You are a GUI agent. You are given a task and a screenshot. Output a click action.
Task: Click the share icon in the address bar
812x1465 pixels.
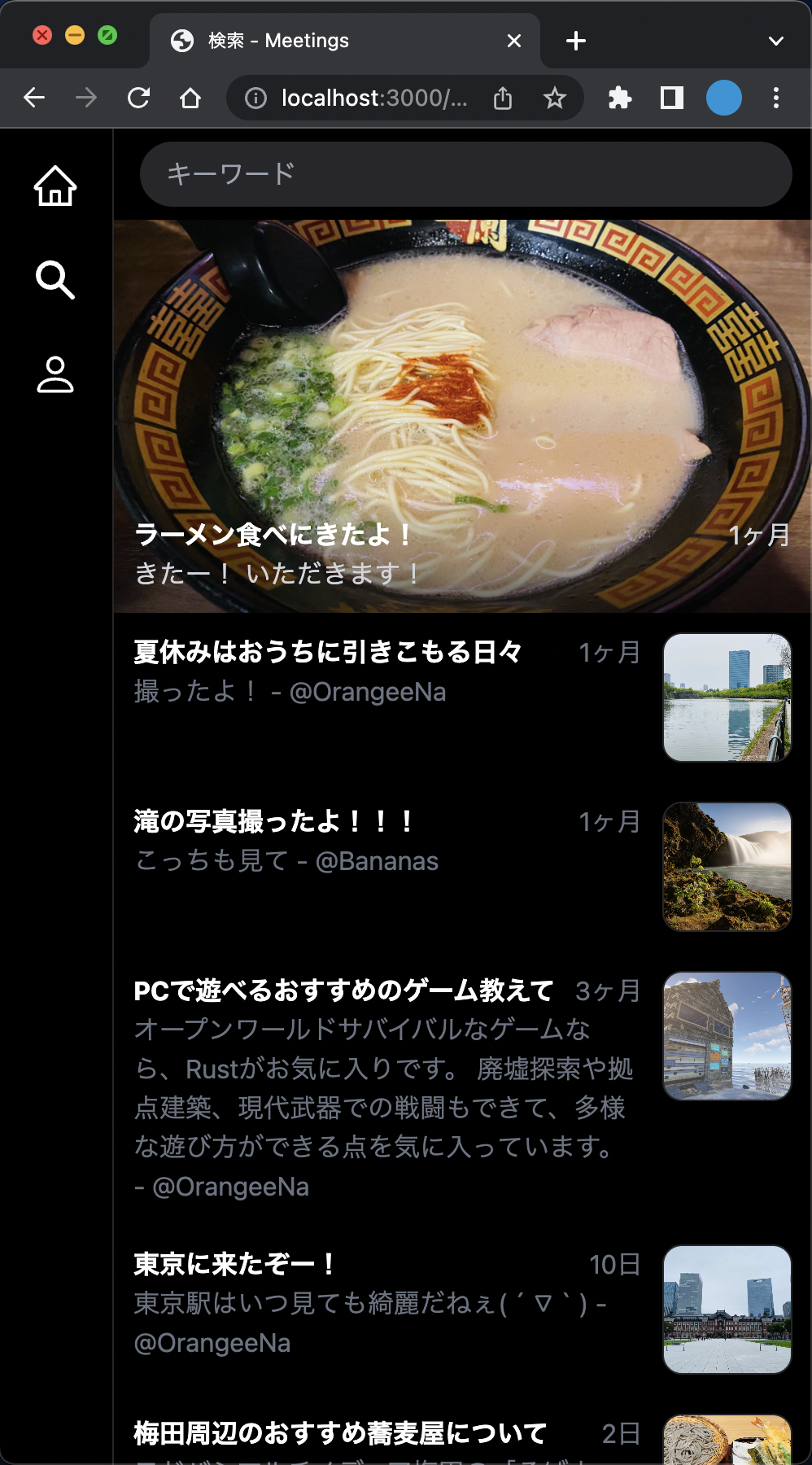click(504, 98)
